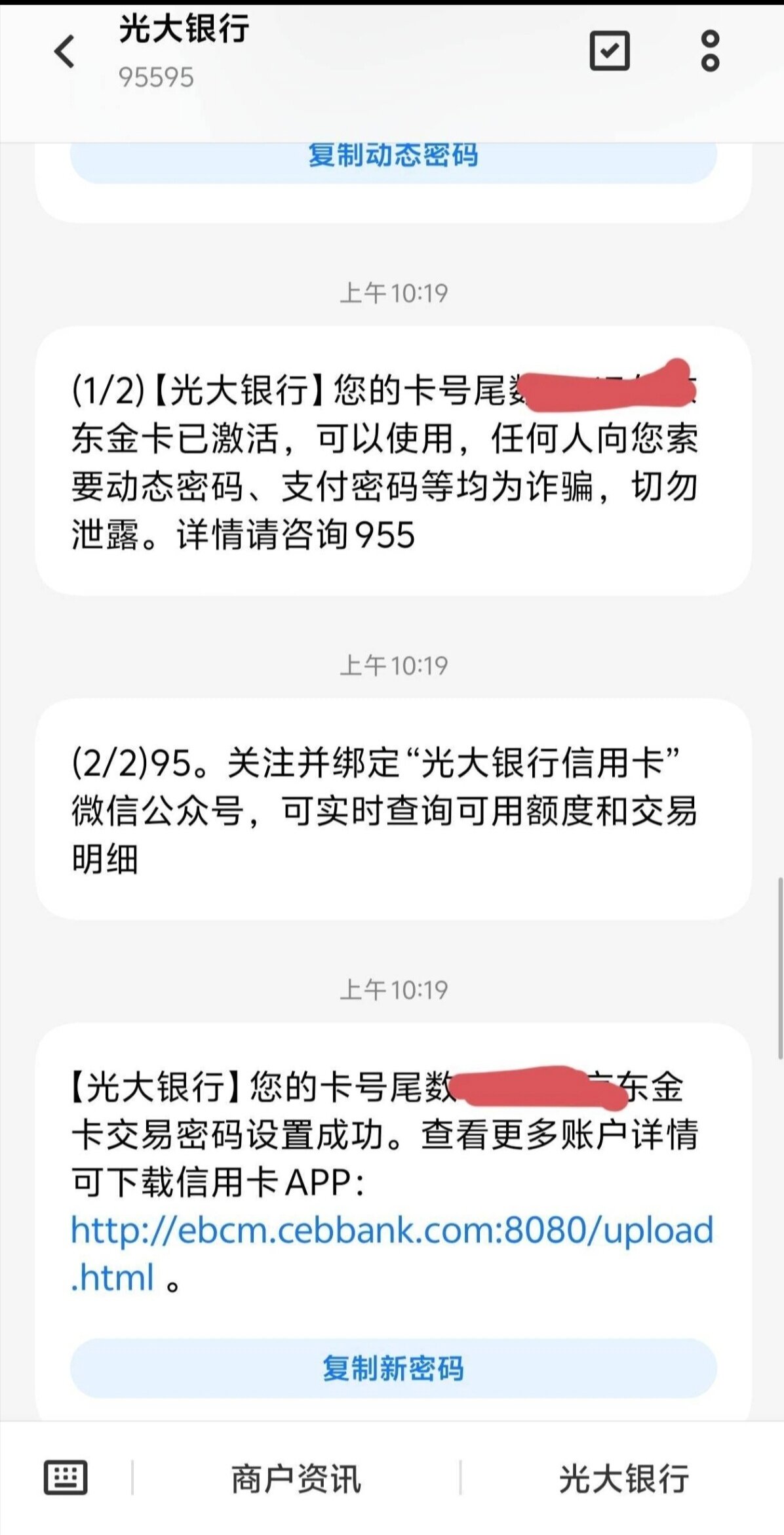The image size is (784, 1535).
Task: Open the three-dot overflow menu
Action: click(x=710, y=50)
